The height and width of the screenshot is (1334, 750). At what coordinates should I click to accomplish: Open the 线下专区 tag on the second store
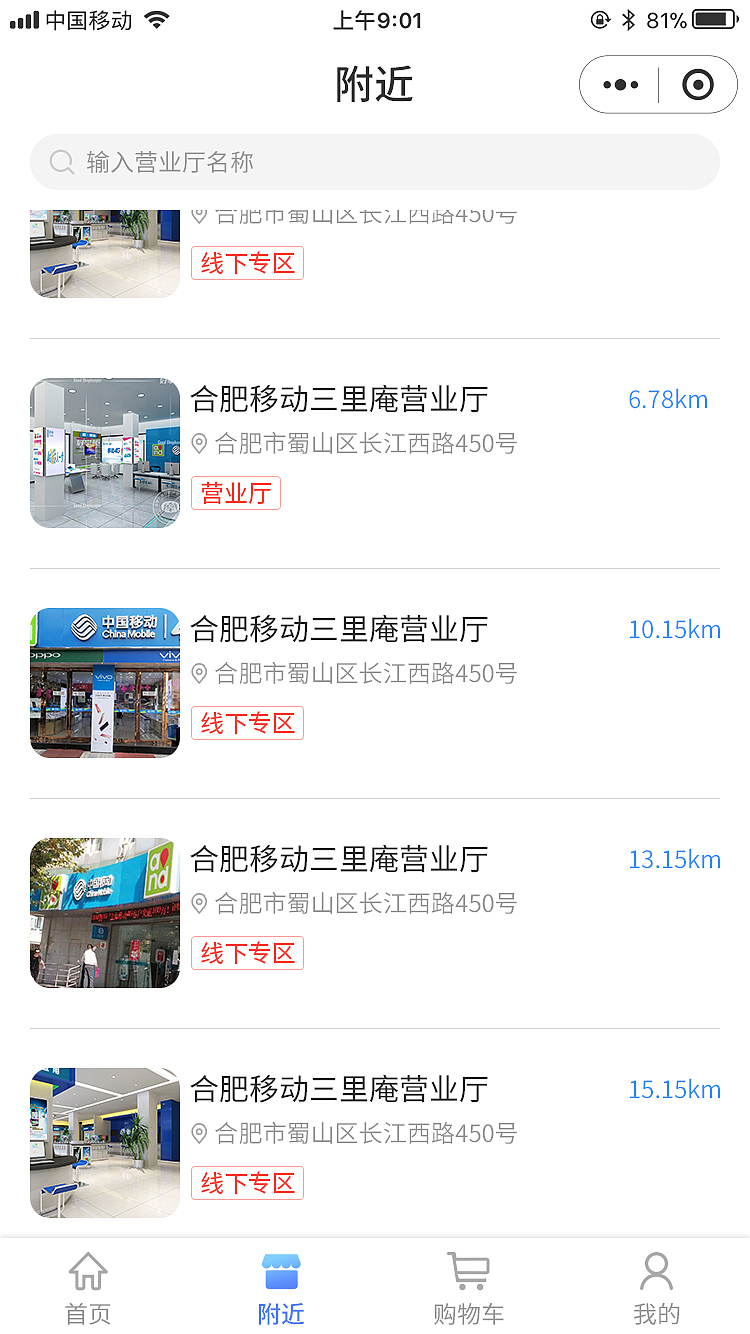coord(247,723)
